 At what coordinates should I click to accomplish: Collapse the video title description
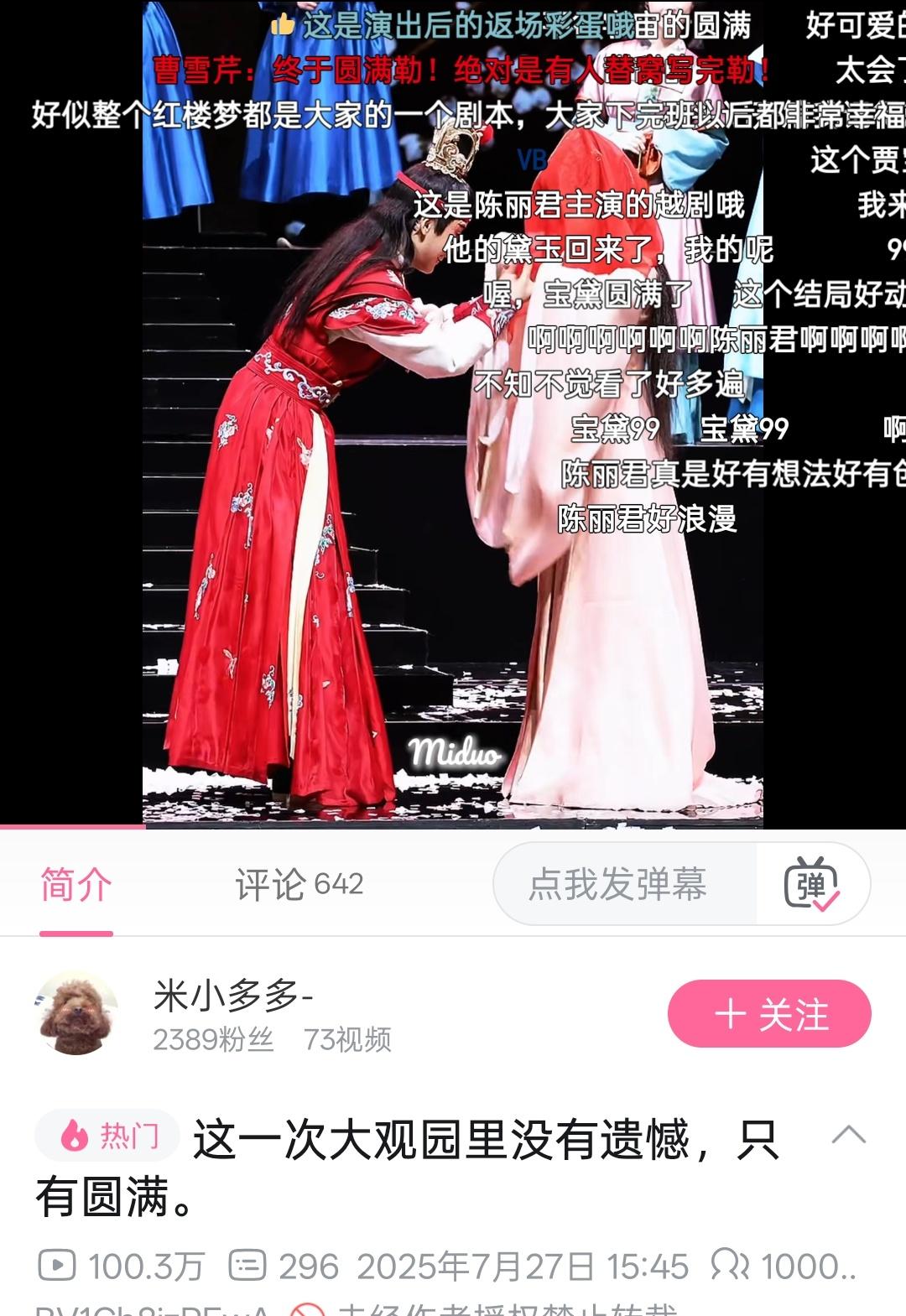coord(848,1136)
